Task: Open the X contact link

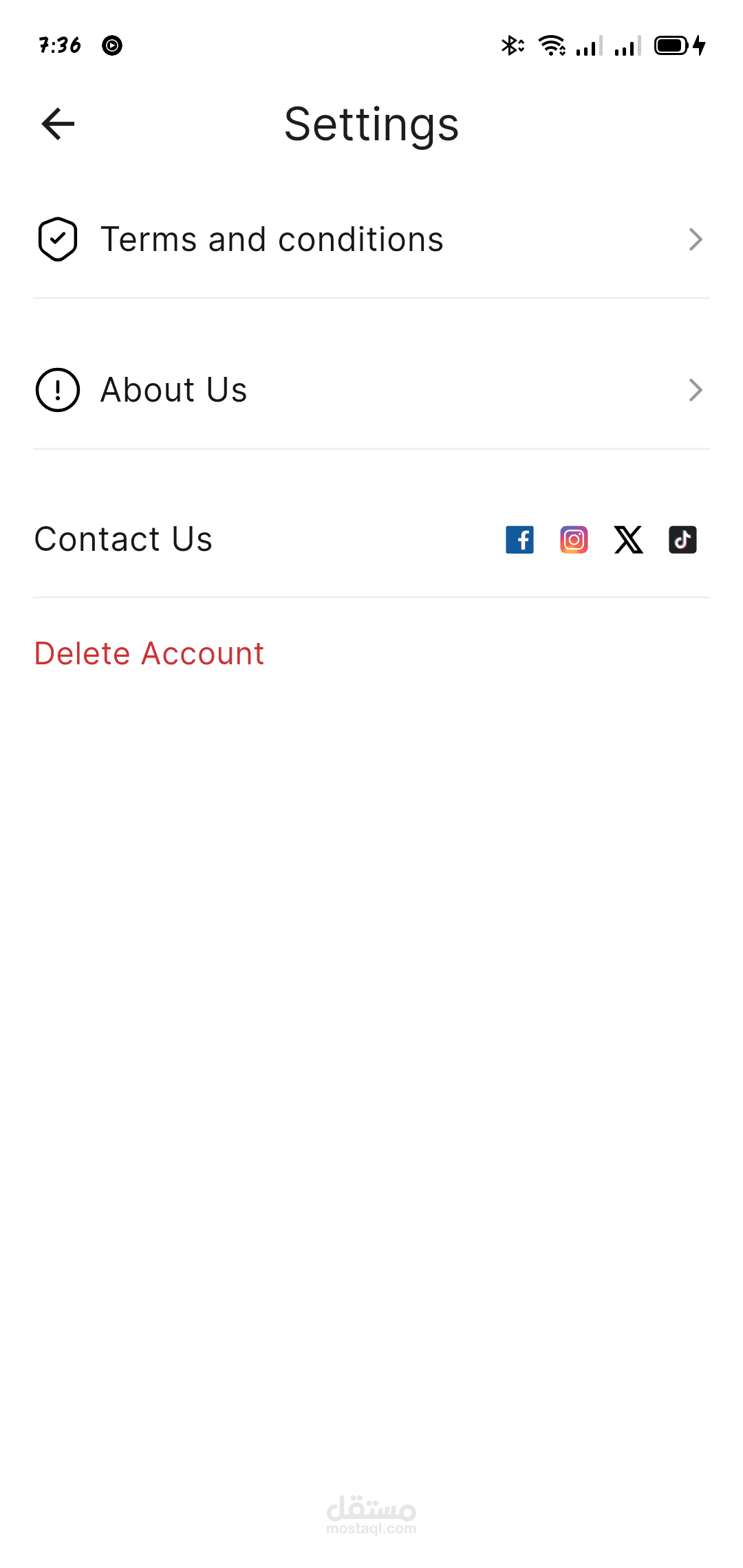Action: coord(628,540)
